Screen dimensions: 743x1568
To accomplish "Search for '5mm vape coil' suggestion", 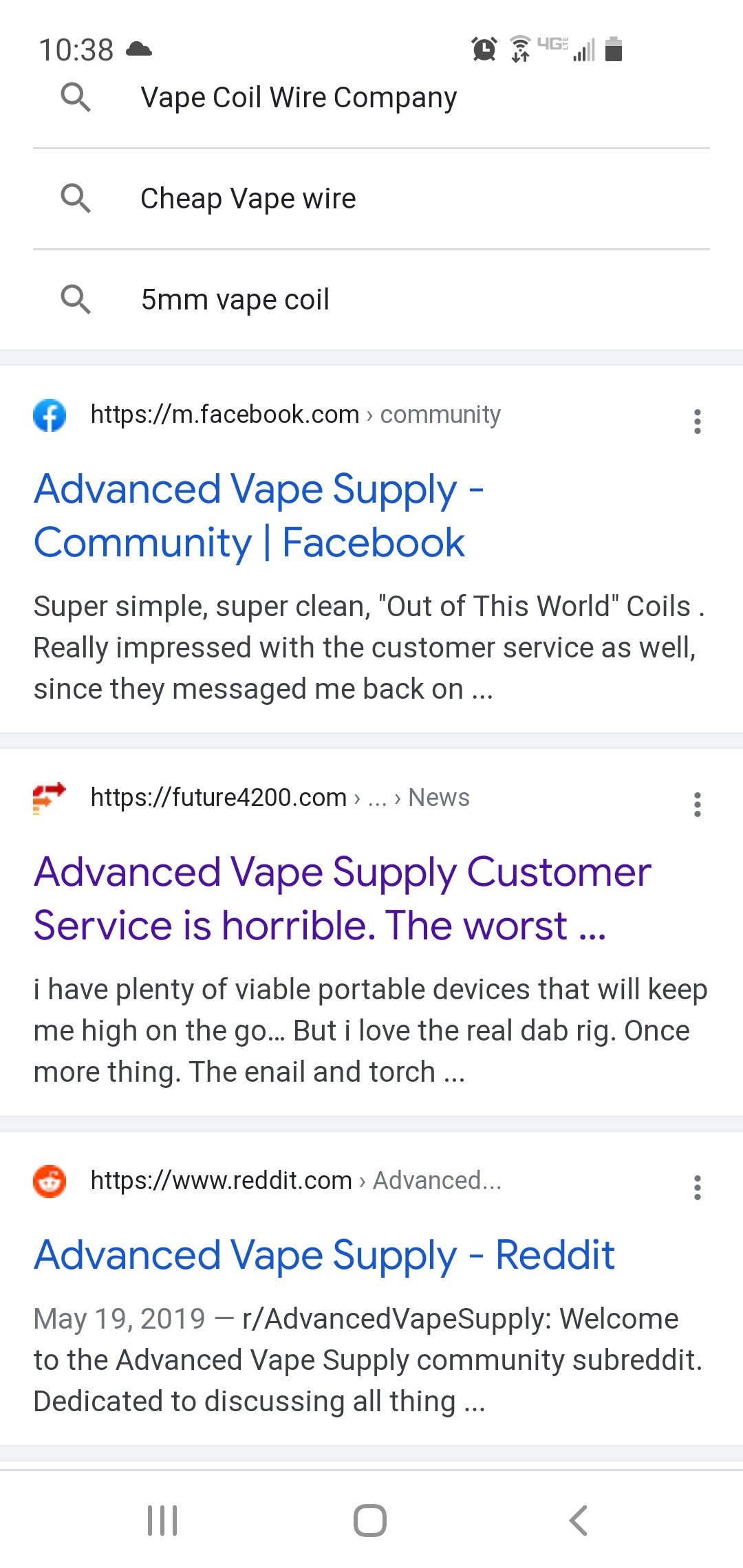I will click(x=371, y=300).
